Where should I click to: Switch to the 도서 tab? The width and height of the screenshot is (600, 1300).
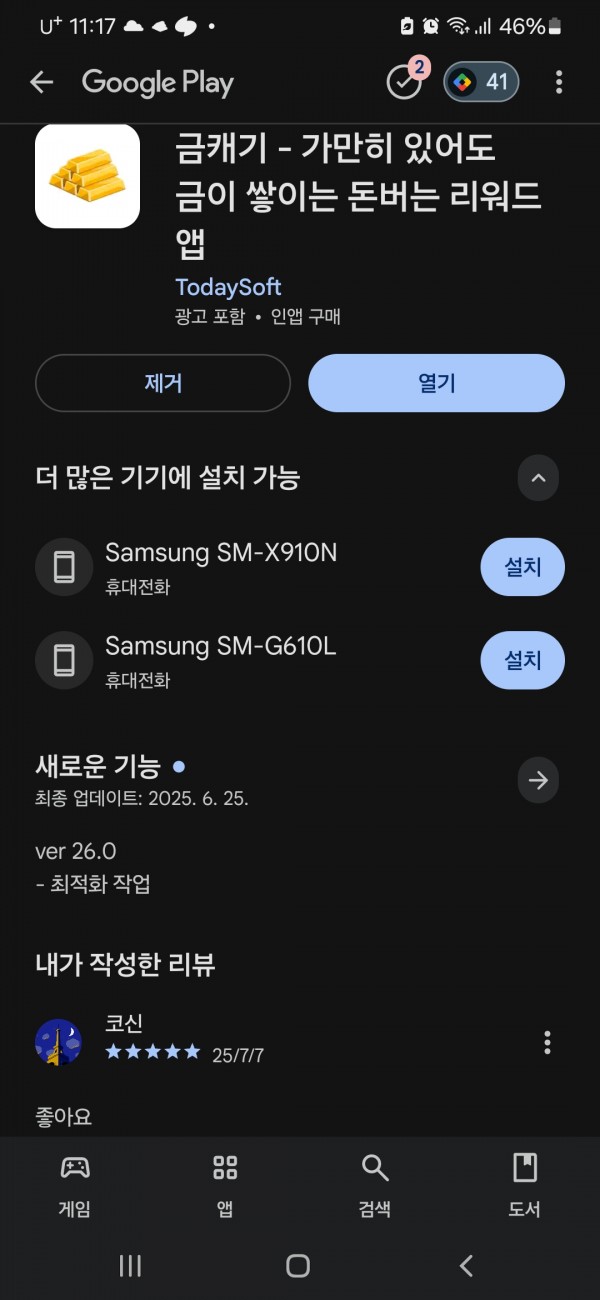click(524, 1185)
